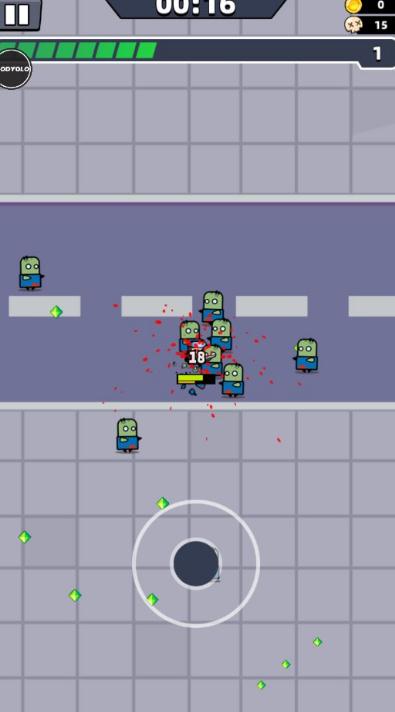The height and width of the screenshot is (712, 395).
Task: Tap the virtual joystick knob
Action: 196,563
